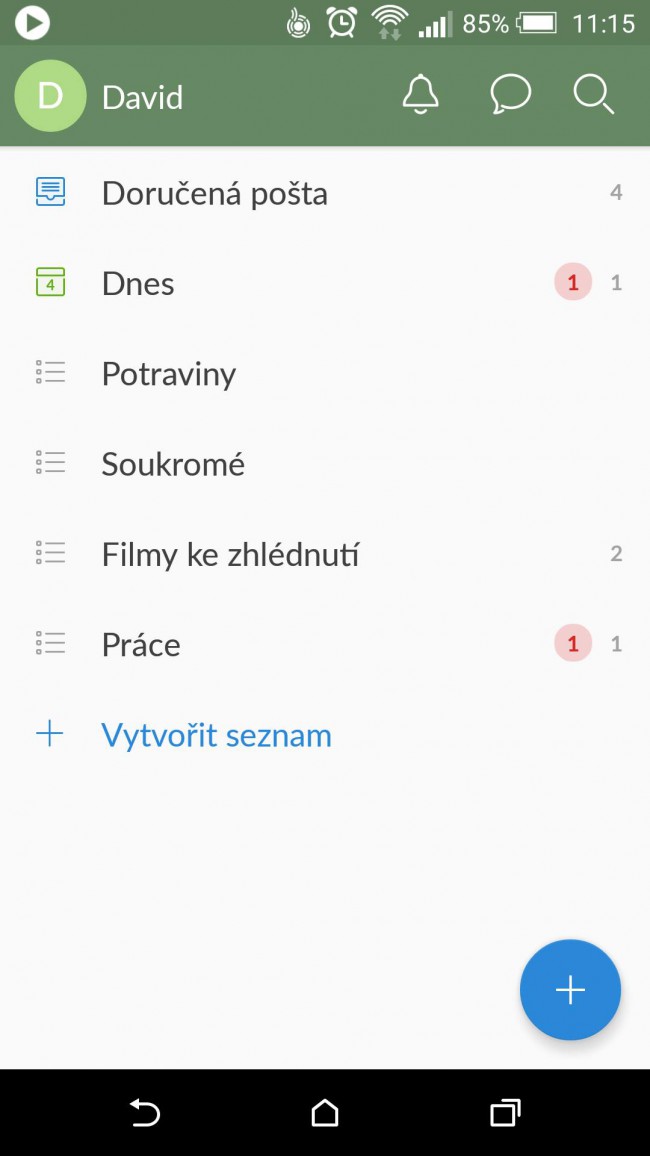Image resolution: width=650 pixels, height=1156 pixels.
Task: Open the notifications bell
Action: click(x=420, y=96)
